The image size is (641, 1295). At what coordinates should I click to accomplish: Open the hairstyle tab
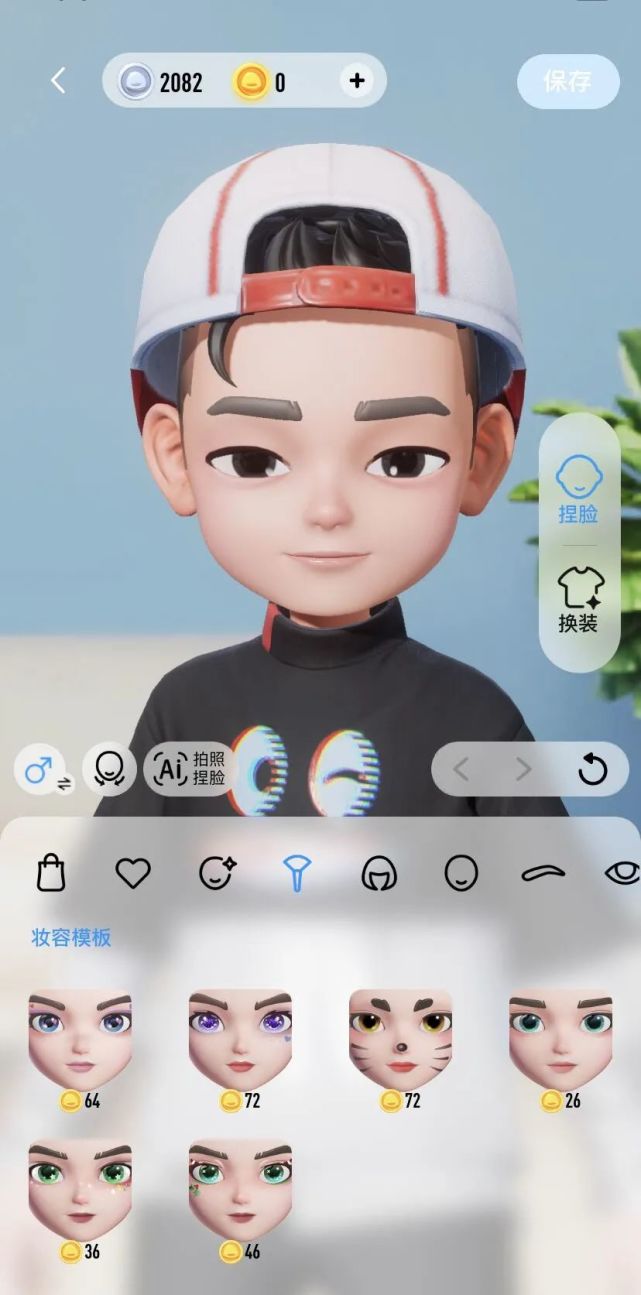click(x=379, y=873)
